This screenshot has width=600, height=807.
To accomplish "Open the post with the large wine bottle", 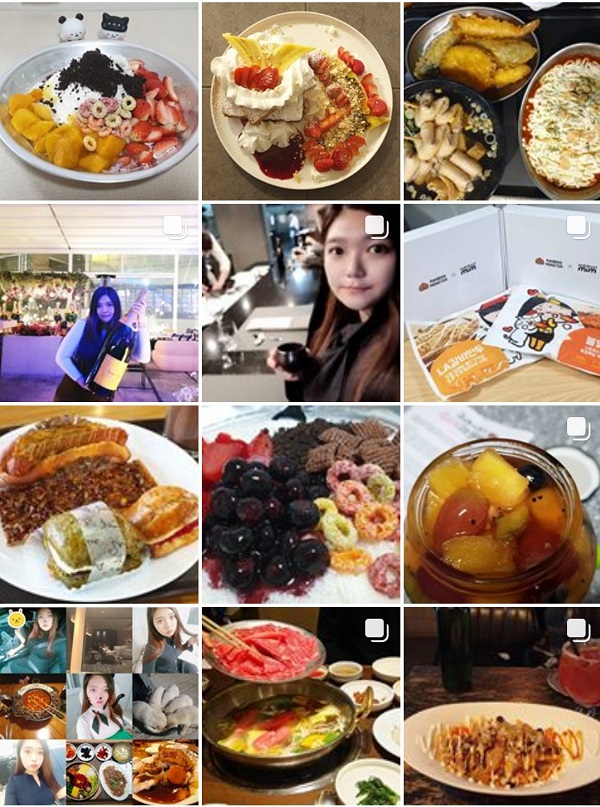I will (x=98, y=303).
